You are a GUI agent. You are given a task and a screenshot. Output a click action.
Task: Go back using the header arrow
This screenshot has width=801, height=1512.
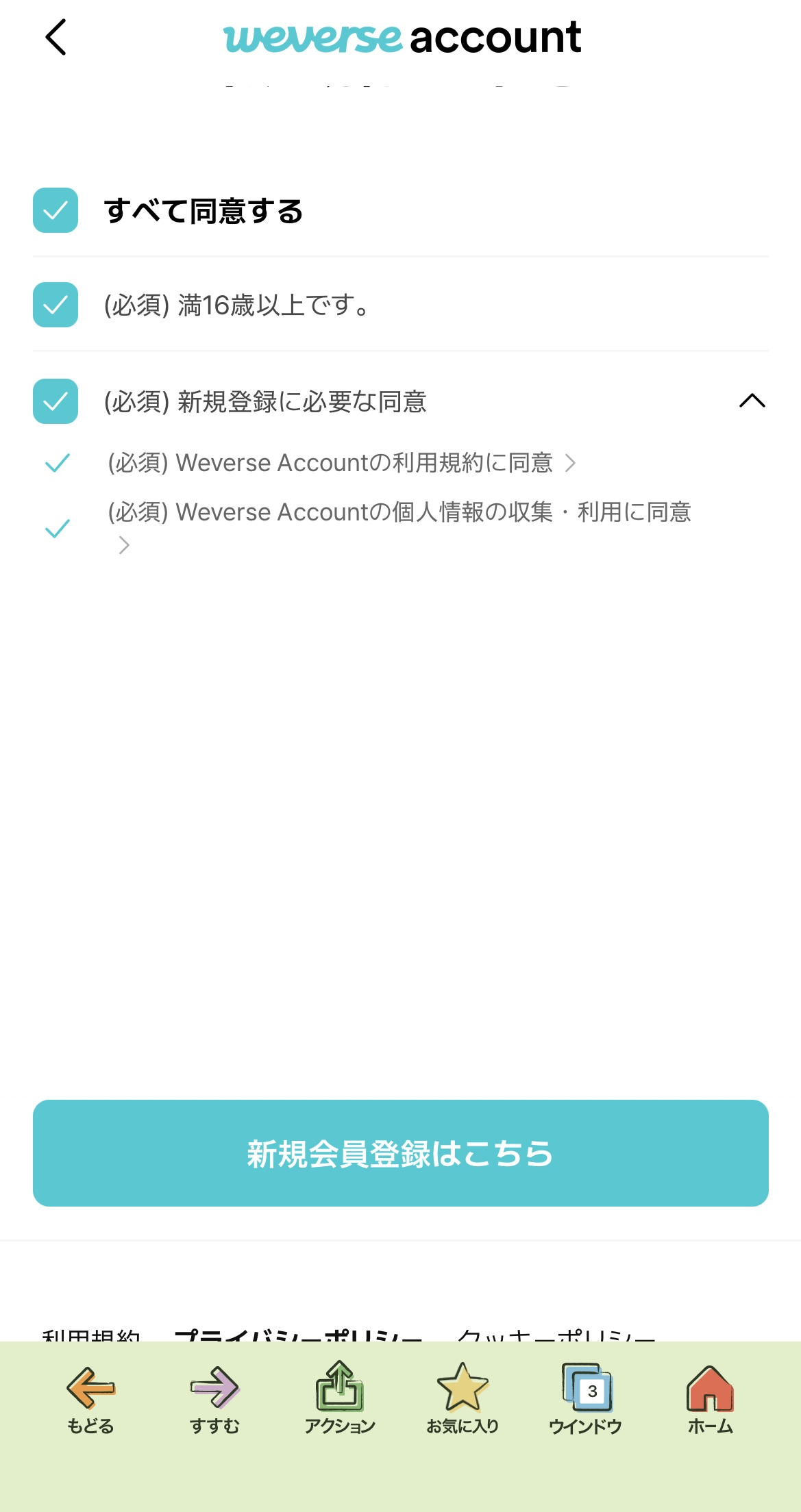point(56,37)
